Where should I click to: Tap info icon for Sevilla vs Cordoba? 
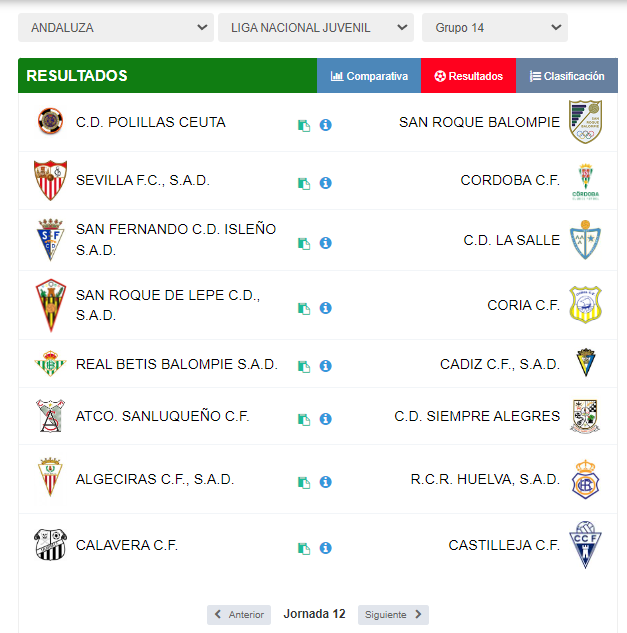click(x=325, y=183)
